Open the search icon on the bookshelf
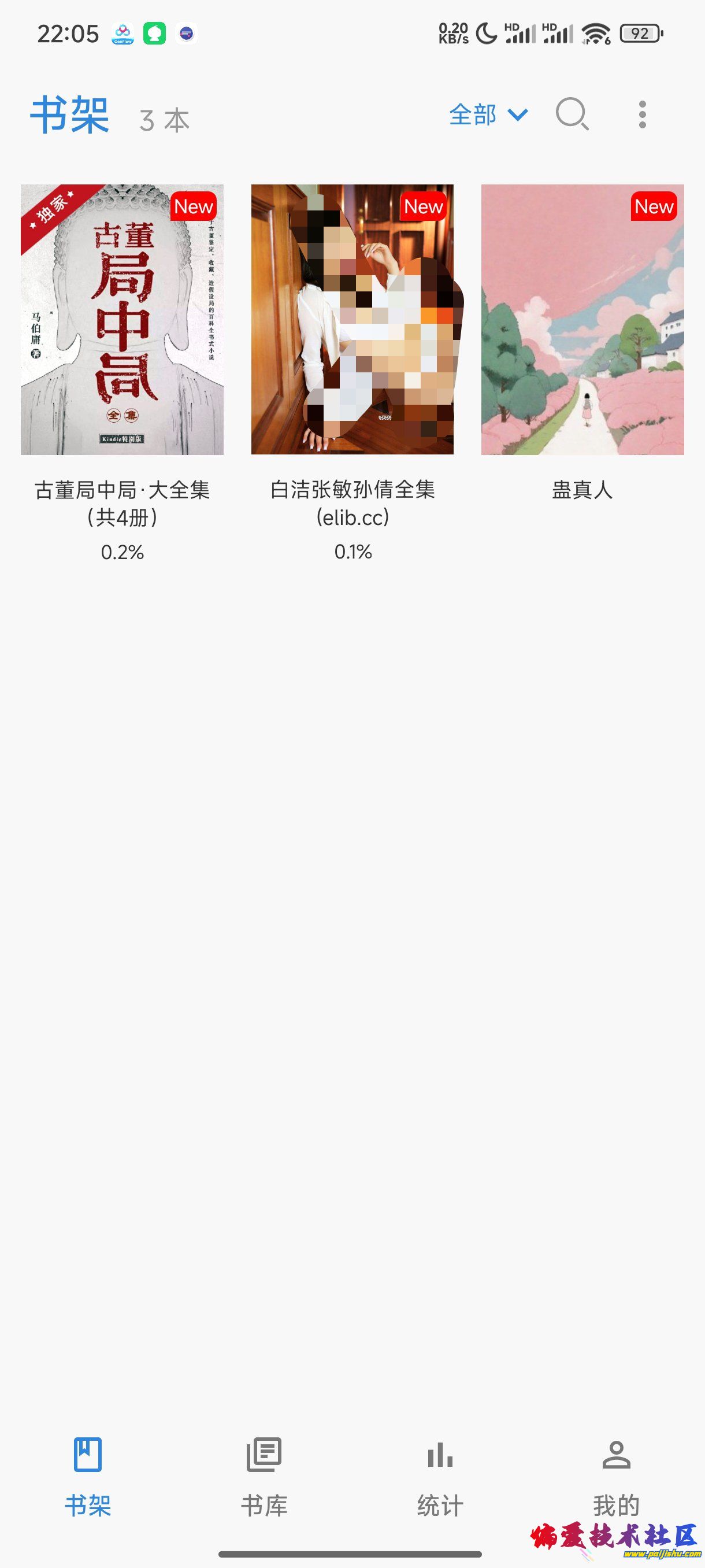 click(x=572, y=114)
